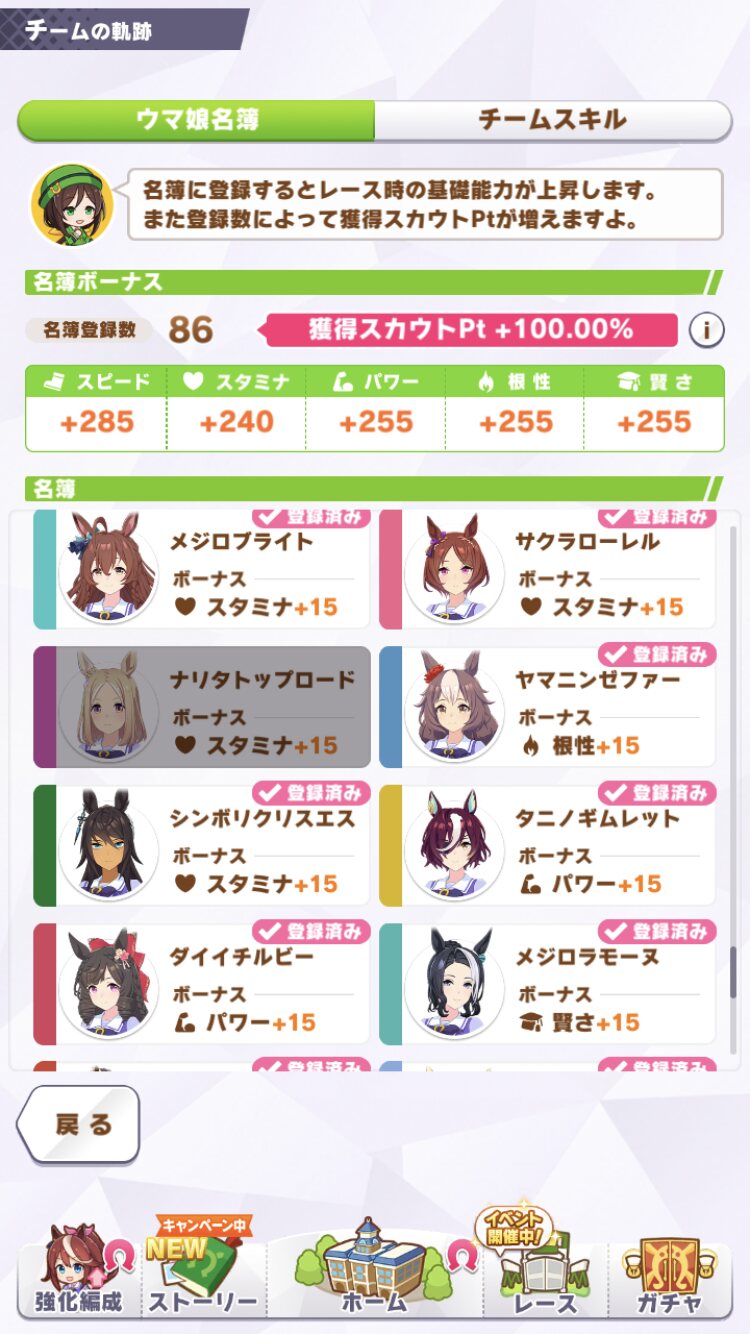The image size is (750, 1334).
Task: Switch to the チームスキル tab
Action: point(552,120)
